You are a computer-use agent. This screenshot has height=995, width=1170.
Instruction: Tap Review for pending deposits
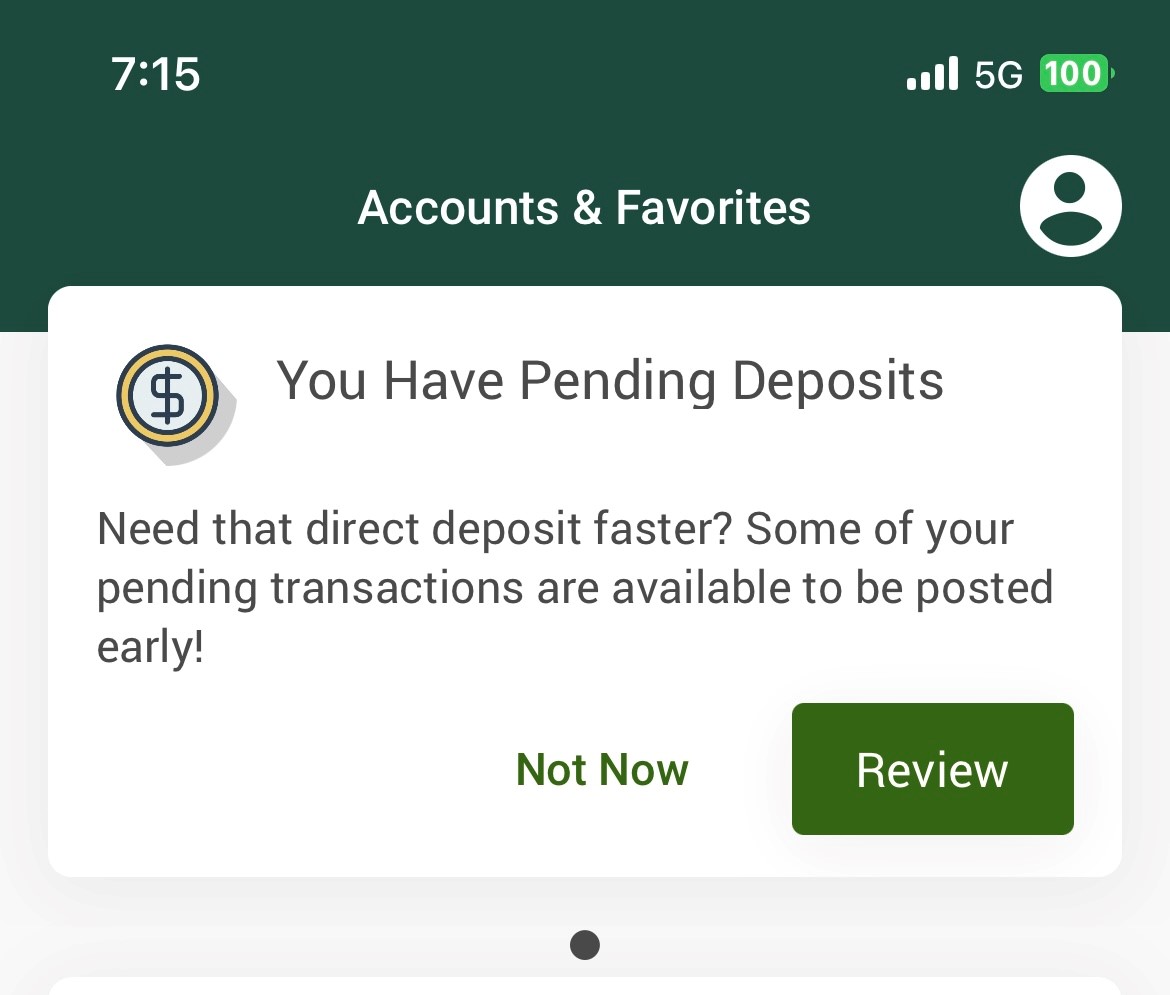pyautogui.click(x=932, y=769)
